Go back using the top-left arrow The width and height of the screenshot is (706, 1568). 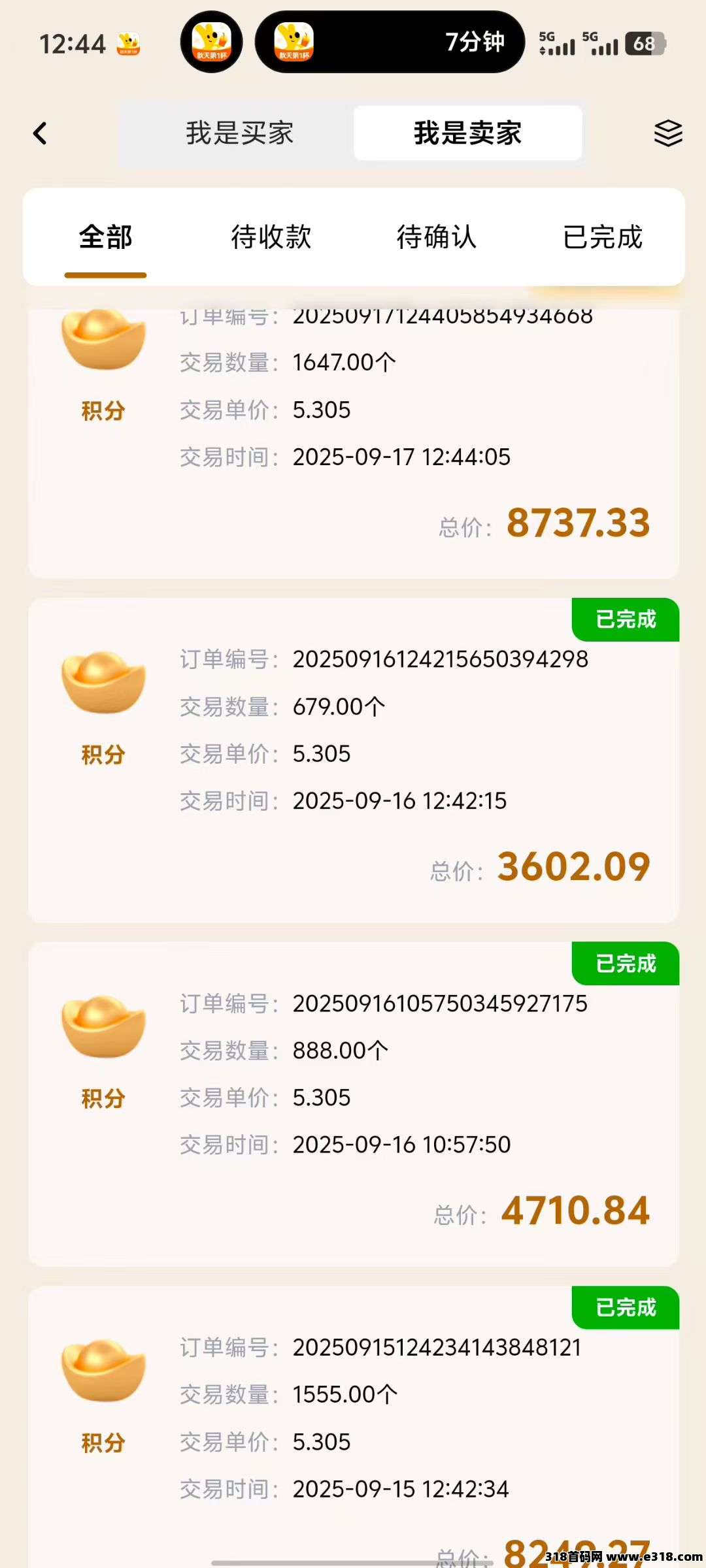click(x=41, y=133)
